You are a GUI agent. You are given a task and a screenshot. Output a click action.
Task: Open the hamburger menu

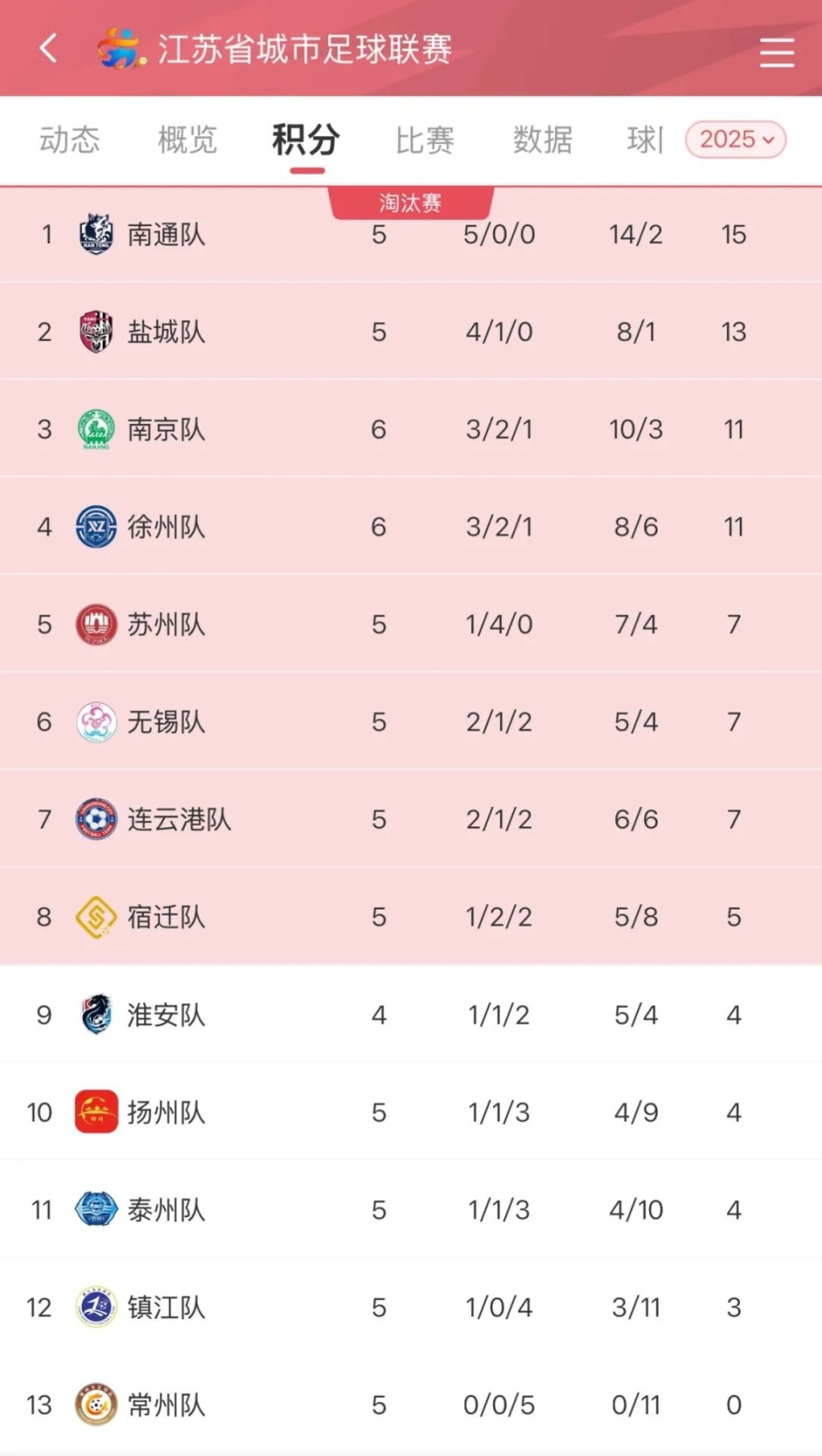tap(777, 51)
